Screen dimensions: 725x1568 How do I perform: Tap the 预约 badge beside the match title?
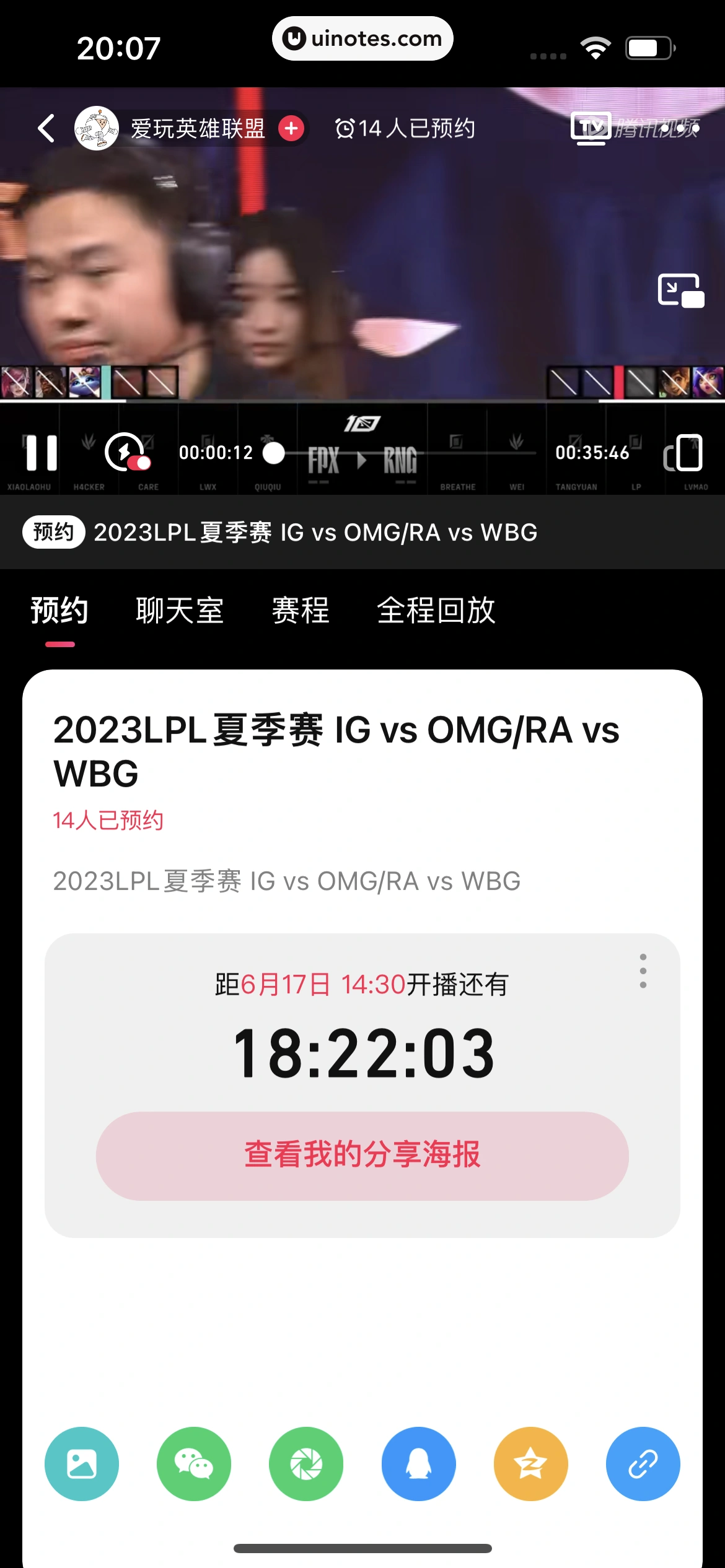coord(53,532)
